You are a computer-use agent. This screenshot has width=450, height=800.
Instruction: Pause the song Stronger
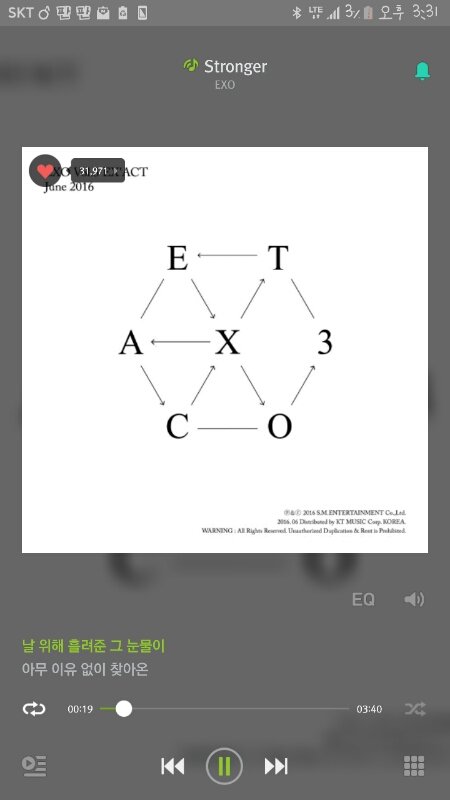[x=224, y=766]
